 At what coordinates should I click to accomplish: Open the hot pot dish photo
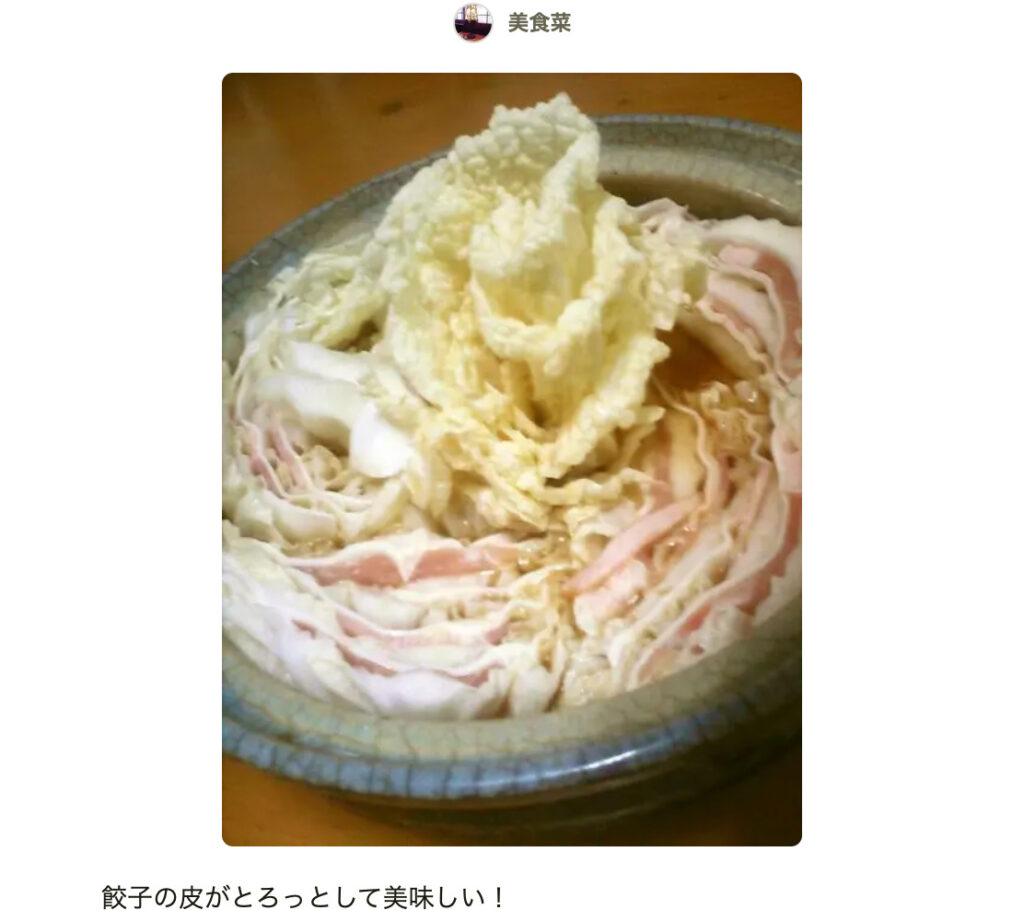pyautogui.click(x=511, y=459)
